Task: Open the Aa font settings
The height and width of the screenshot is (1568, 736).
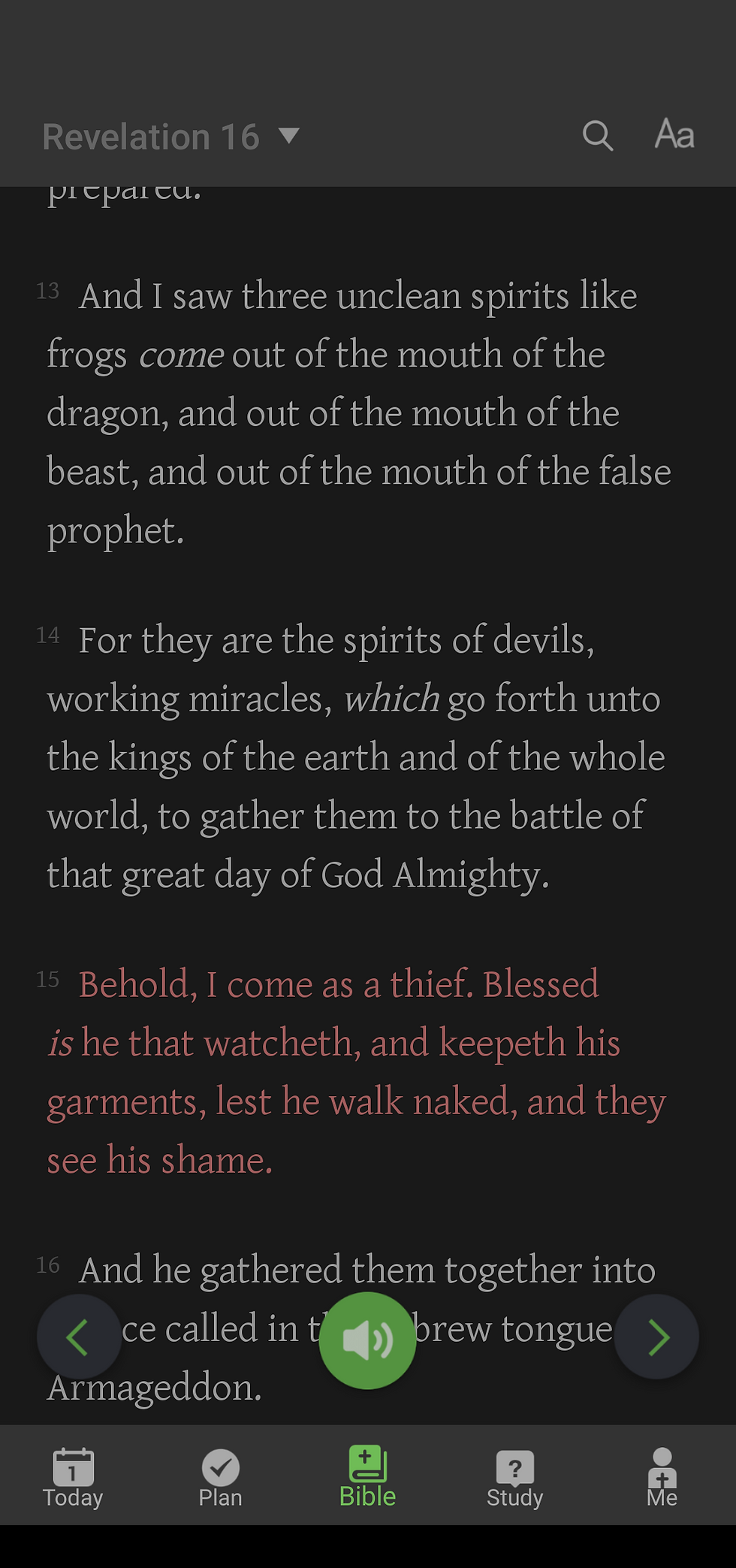Action: [x=674, y=135]
